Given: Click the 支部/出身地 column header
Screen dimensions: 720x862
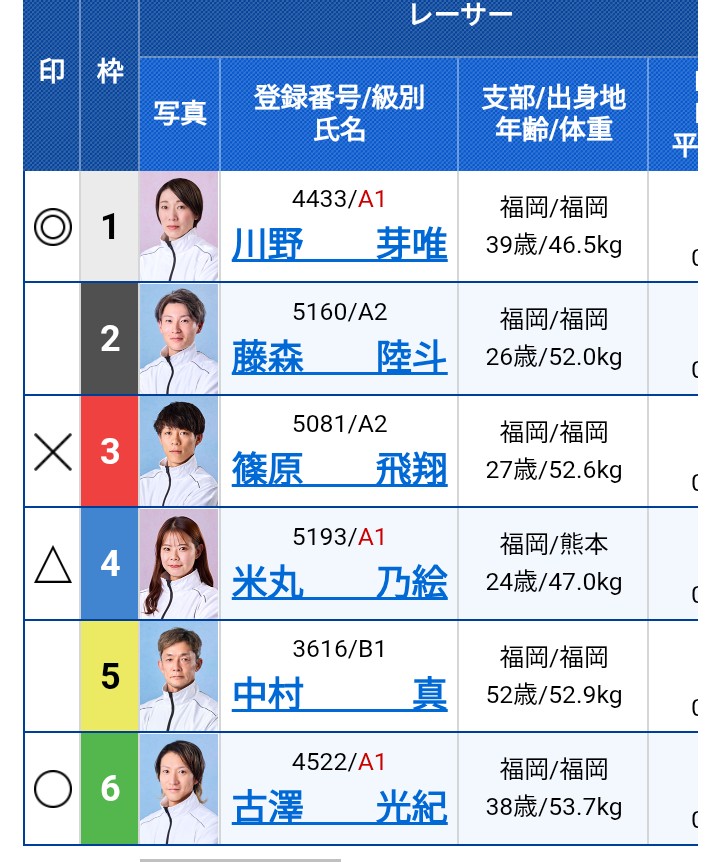Looking at the screenshot, I should tap(554, 111).
